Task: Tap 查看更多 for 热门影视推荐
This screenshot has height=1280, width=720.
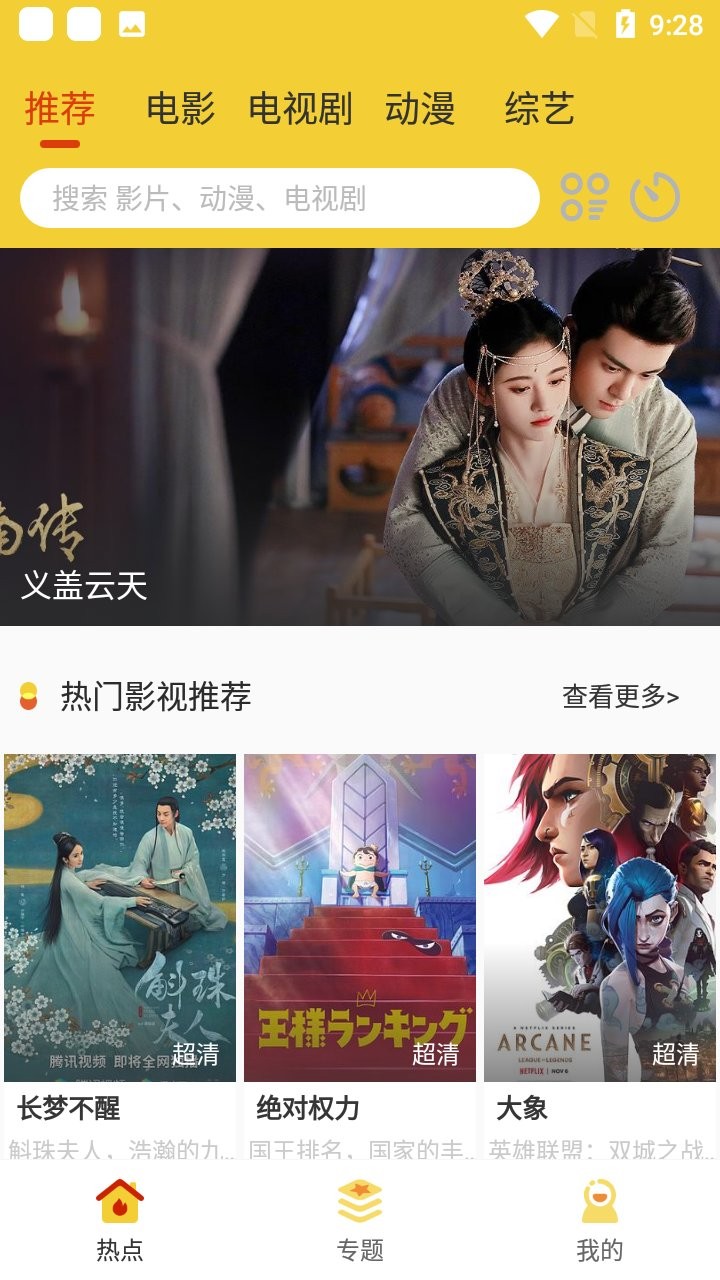Action: coord(620,697)
